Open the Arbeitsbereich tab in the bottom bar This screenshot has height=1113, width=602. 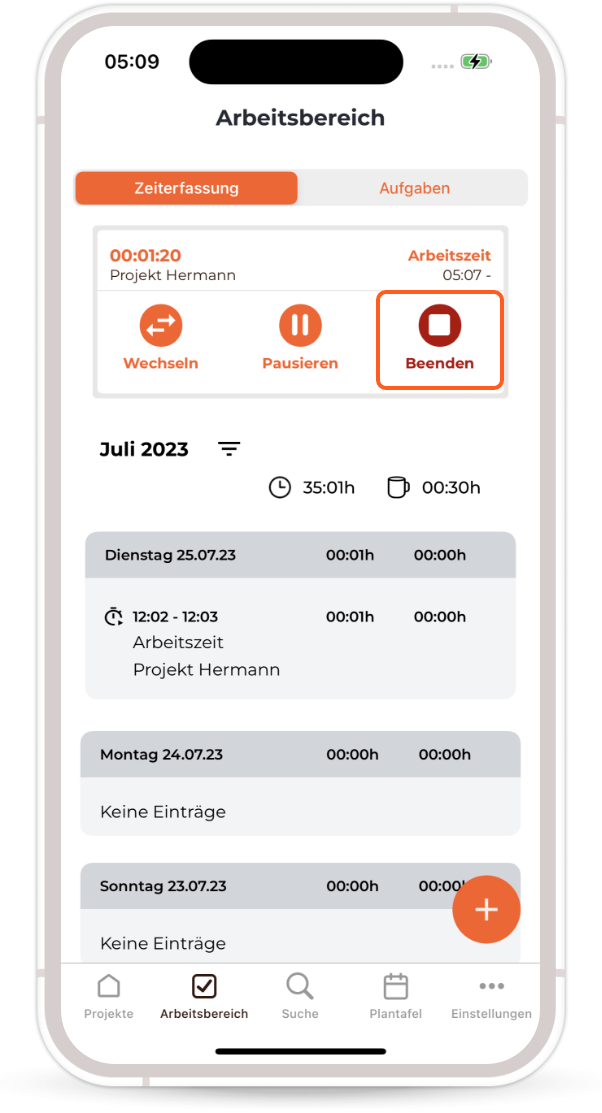tap(204, 997)
